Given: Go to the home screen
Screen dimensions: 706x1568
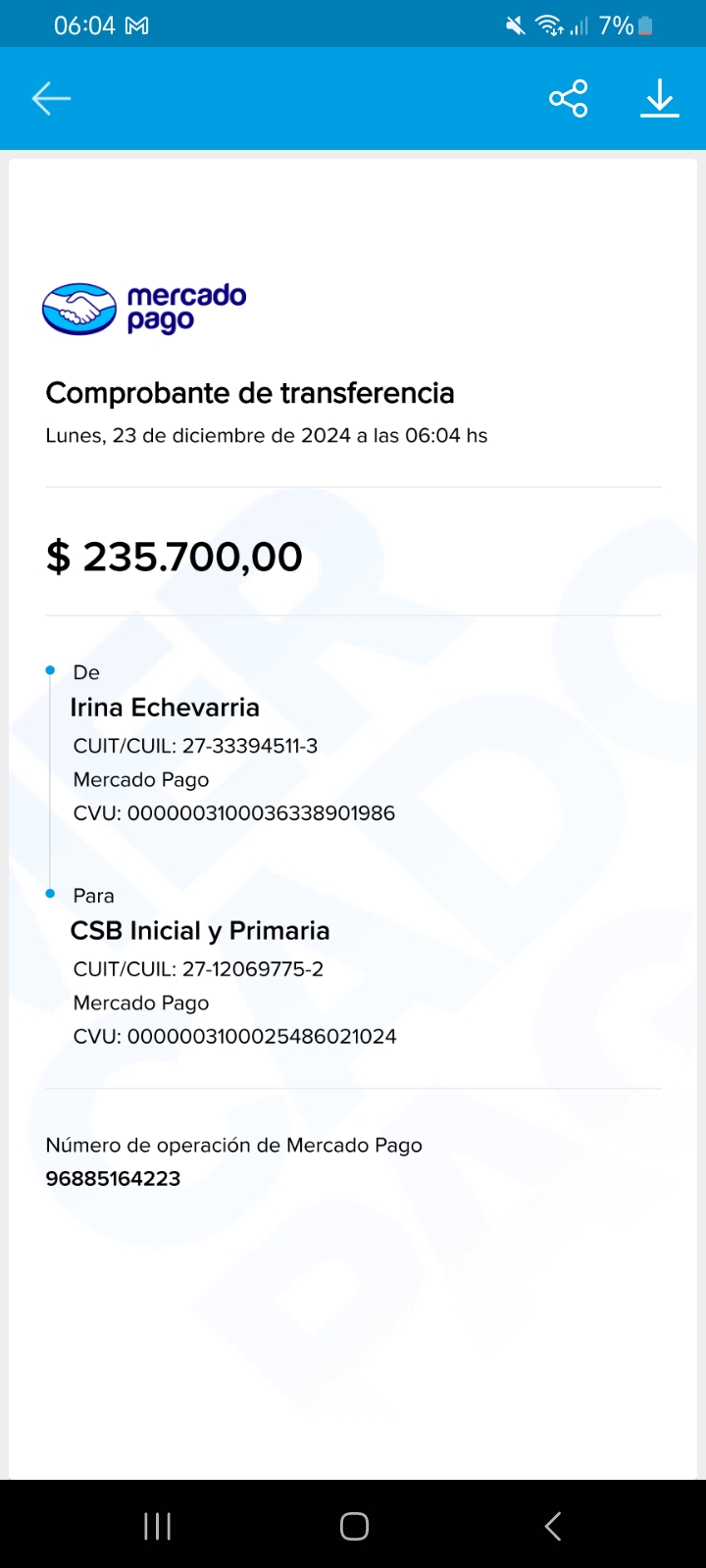Looking at the screenshot, I should (x=354, y=1526).
